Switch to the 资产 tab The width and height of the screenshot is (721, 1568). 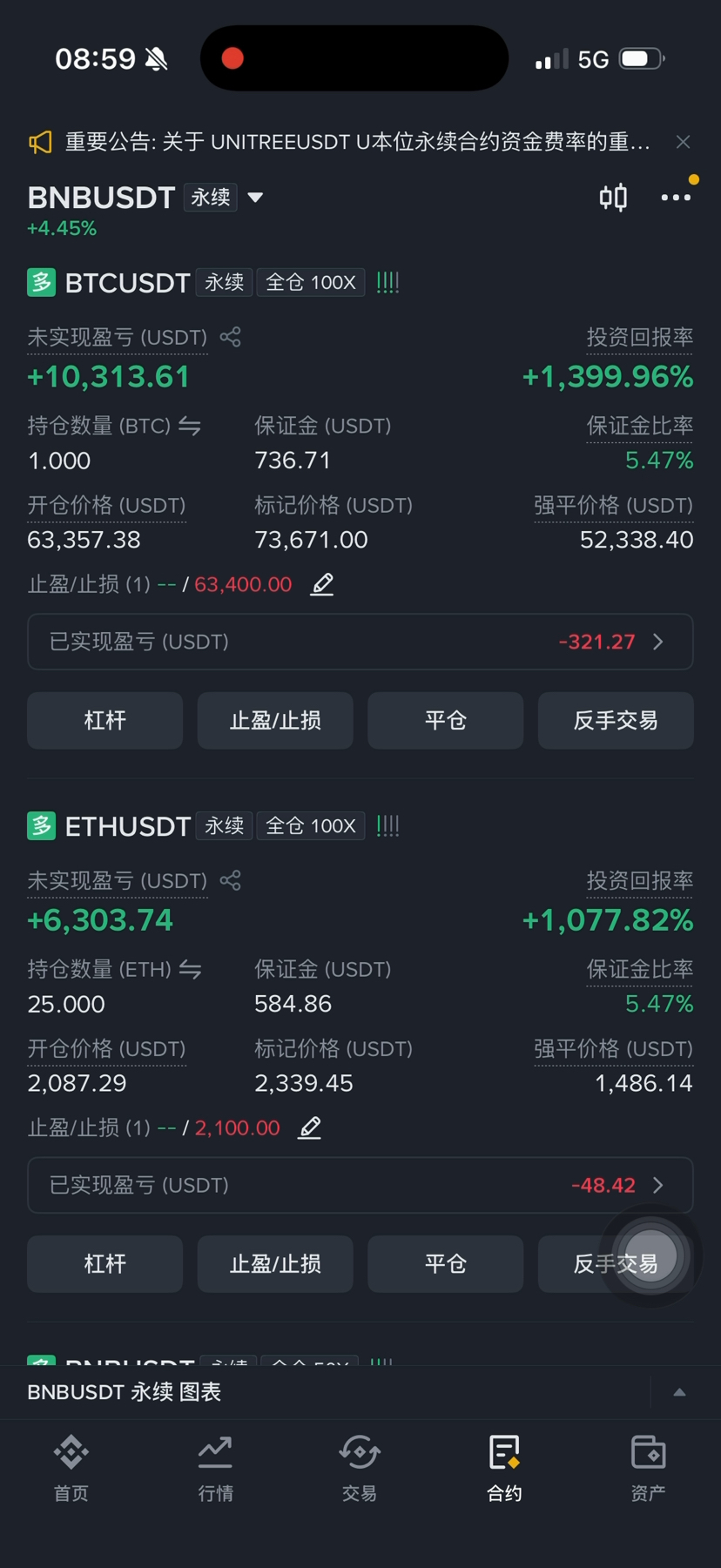coord(648,1468)
